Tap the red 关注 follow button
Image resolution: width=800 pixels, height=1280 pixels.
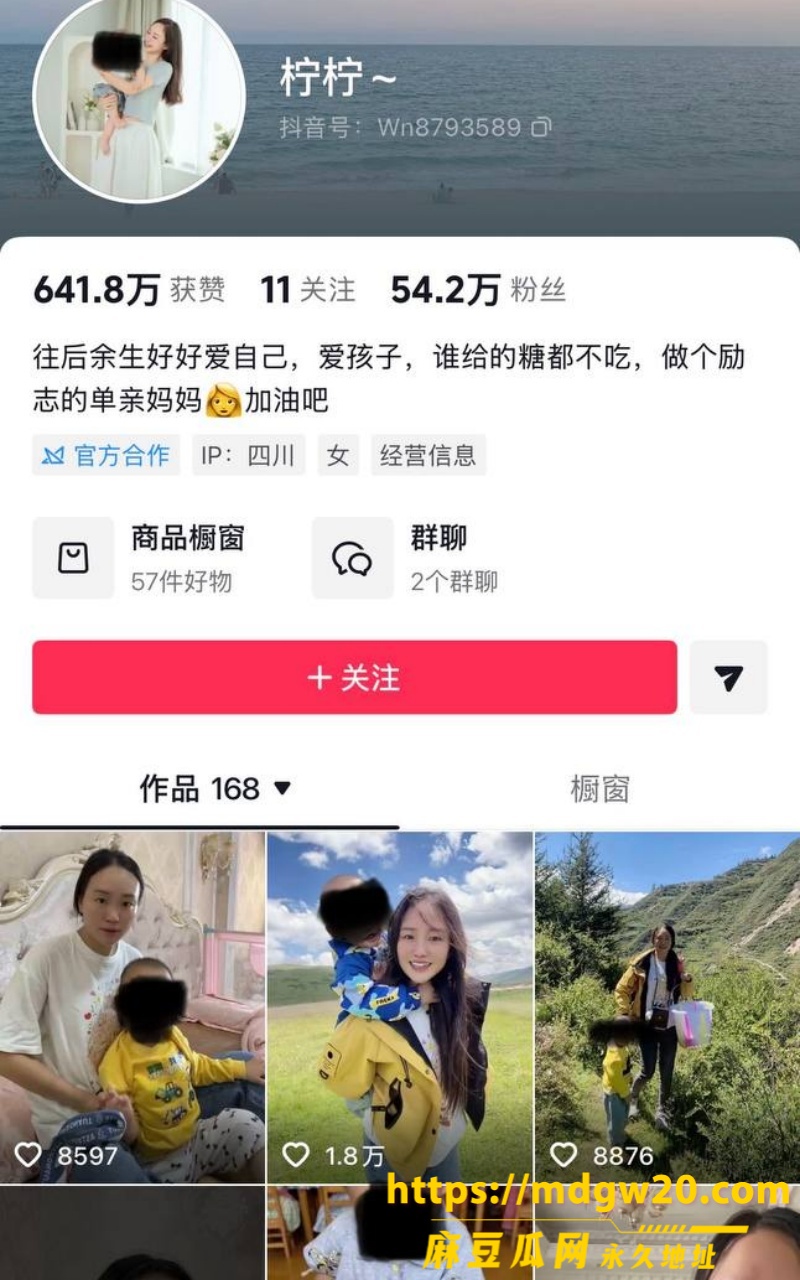pyautogui.click(x=354, y=677)
